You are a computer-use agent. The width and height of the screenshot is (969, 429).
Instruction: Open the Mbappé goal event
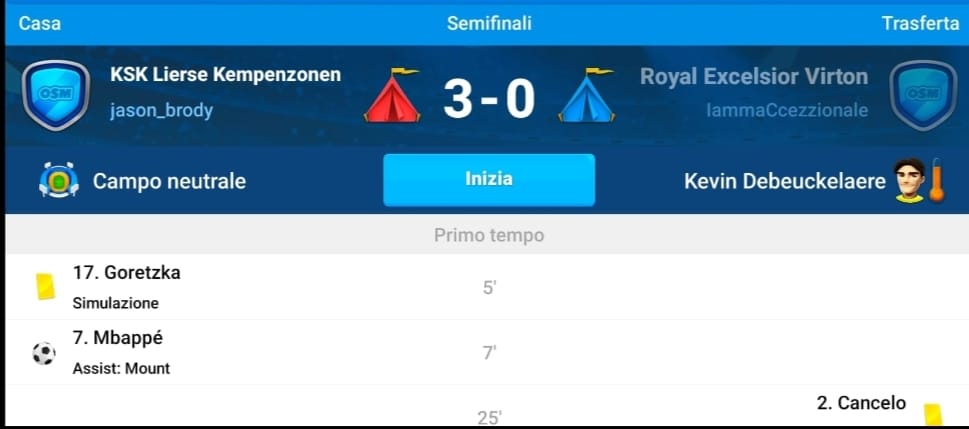[117, 338]
